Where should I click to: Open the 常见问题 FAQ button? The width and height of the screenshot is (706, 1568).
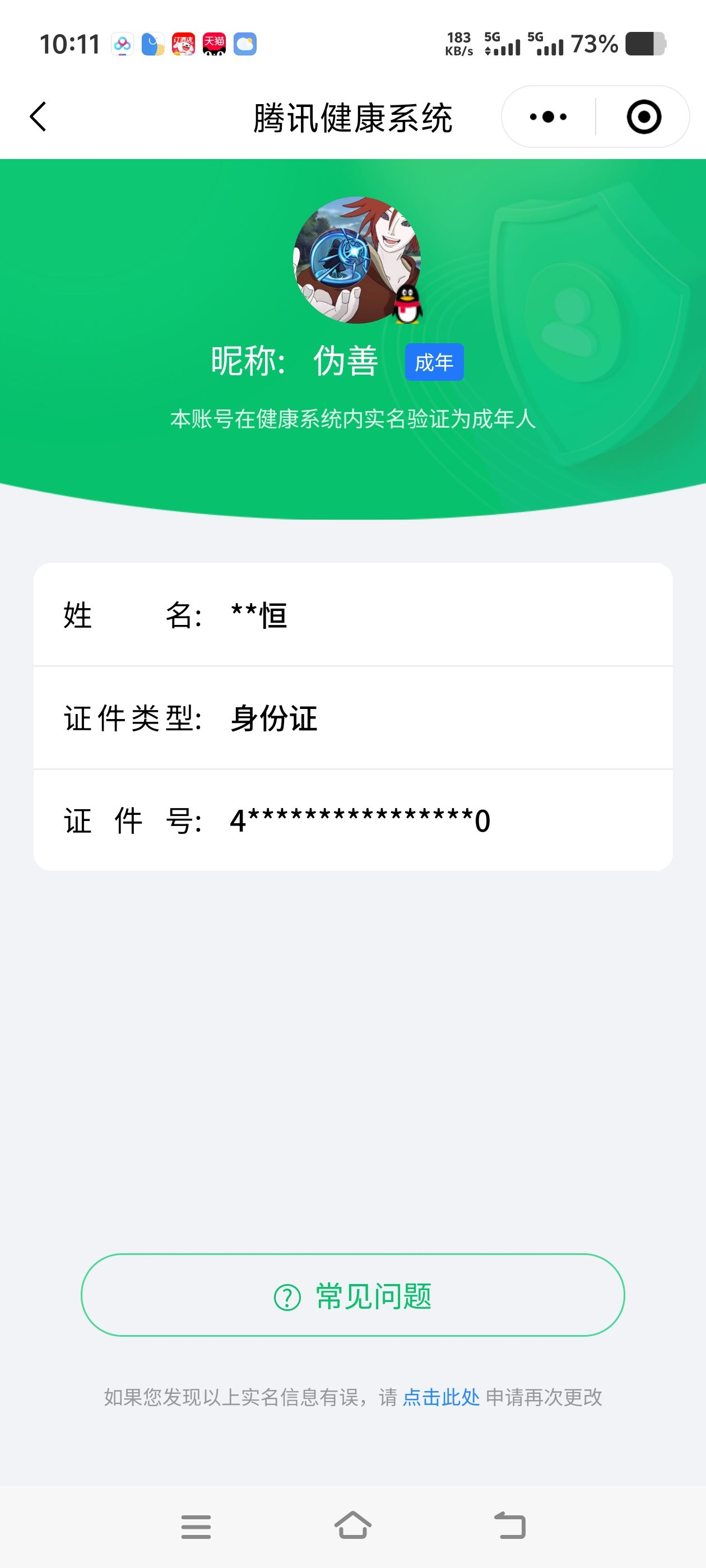pos(354,1296)
